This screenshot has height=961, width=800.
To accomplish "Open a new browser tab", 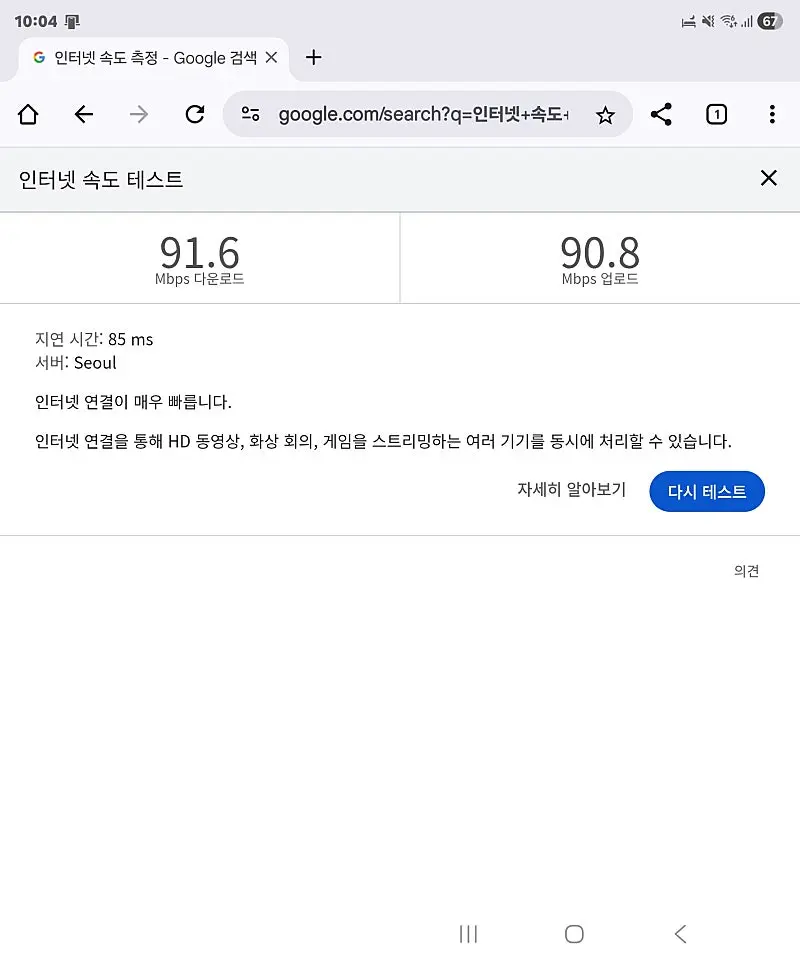I will 313,58.
